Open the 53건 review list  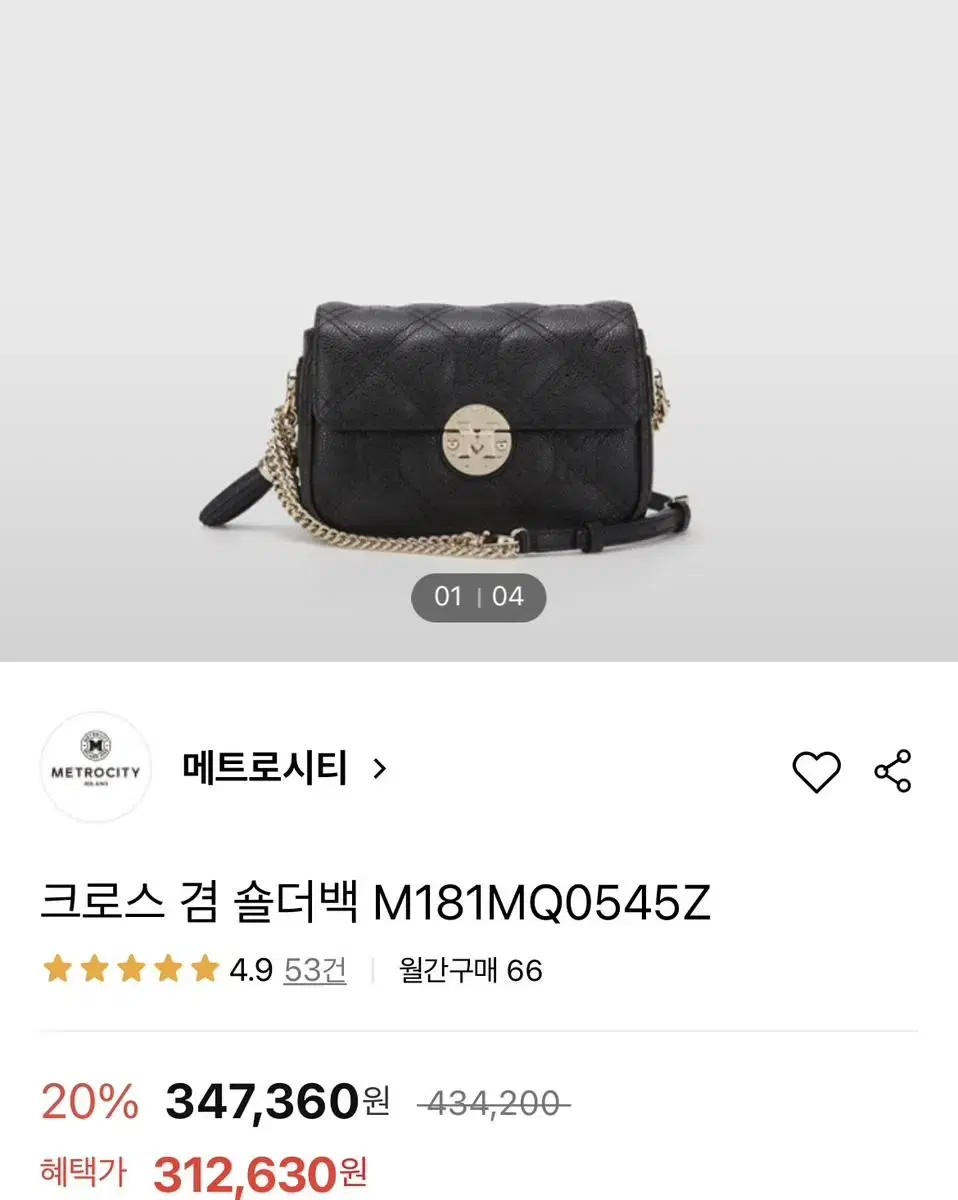point(315,968)
